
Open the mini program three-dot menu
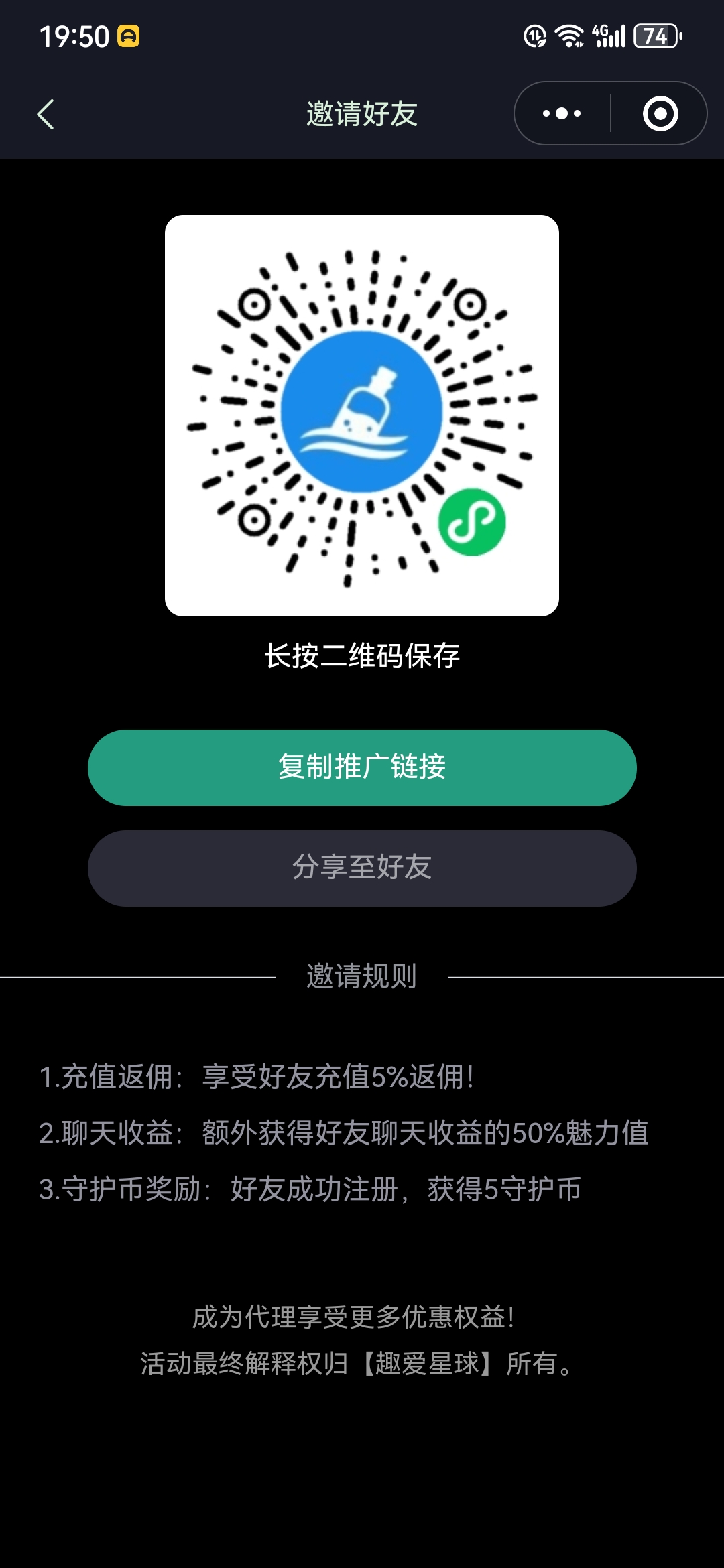click(x=562, y=113)
